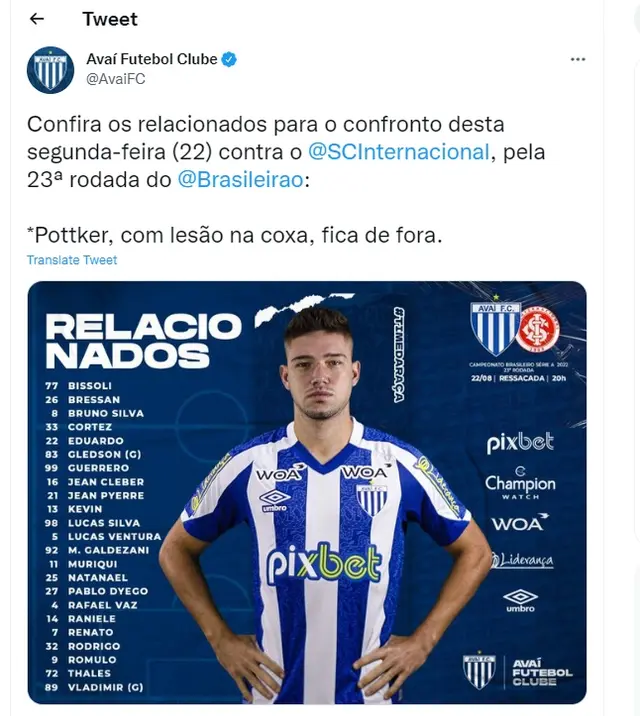Open the Avaí Futebol Clube account name

[151, 59]
